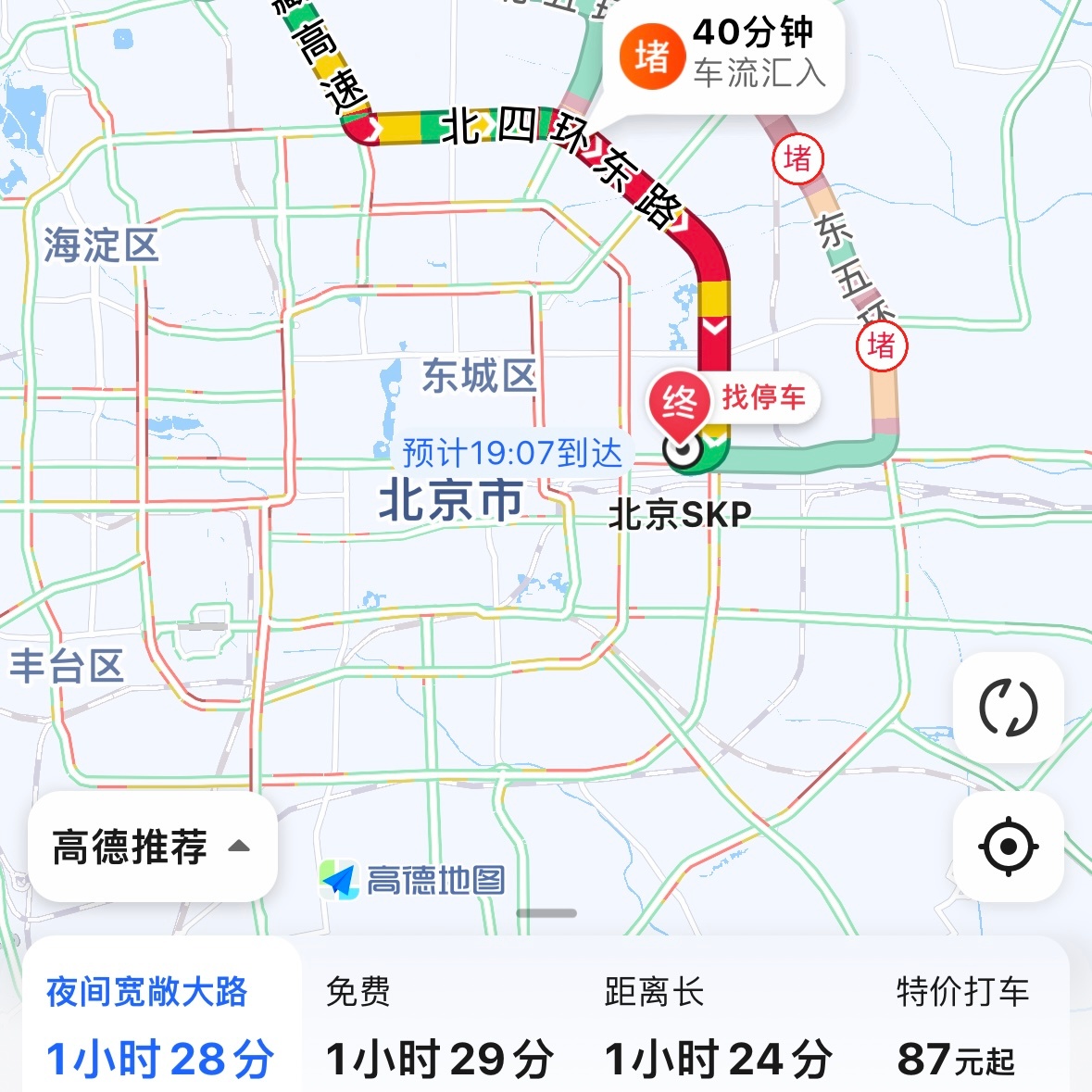Expand the 高德推荐 route preference dropdown

coord(152,847)
